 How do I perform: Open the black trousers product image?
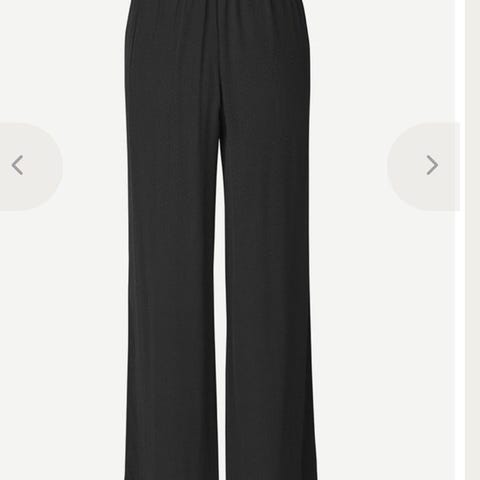click(220, 240)
